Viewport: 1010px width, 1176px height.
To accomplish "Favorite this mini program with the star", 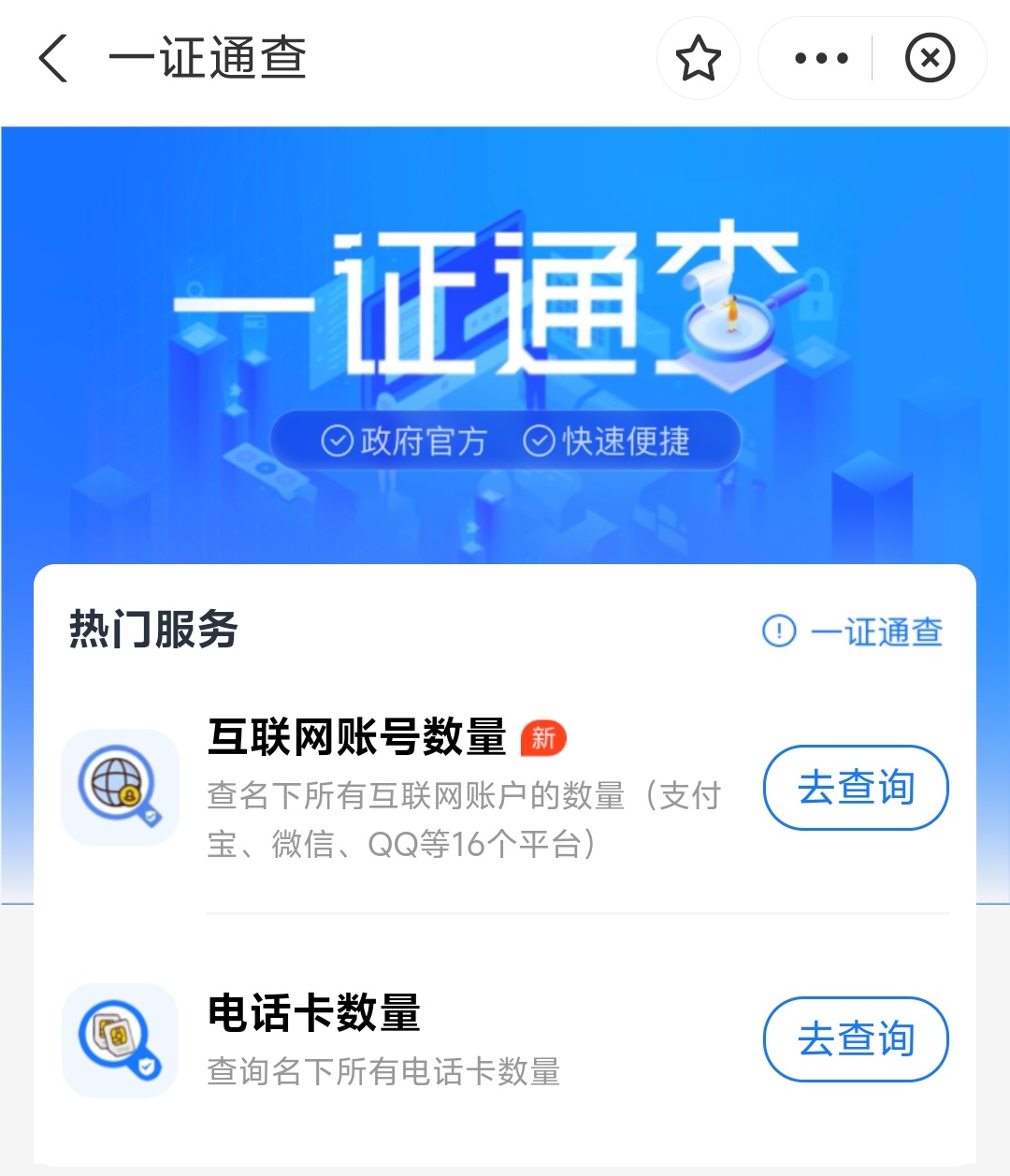I will (698, 58).
